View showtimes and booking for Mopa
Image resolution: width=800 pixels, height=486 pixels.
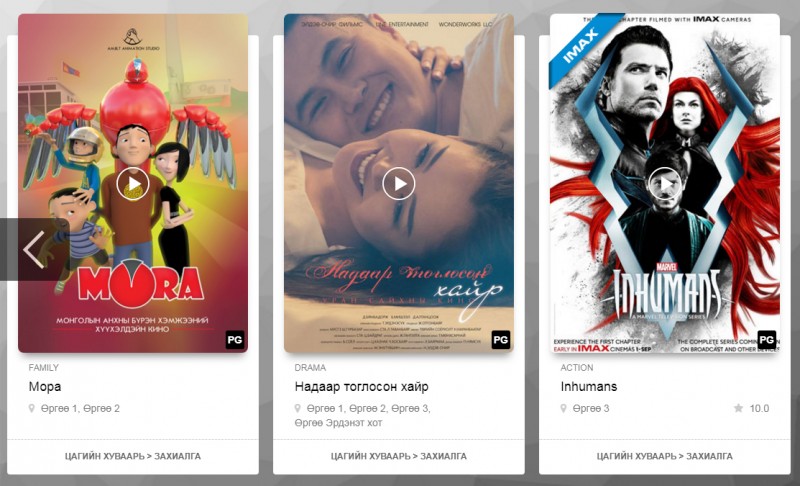pyautogui.click(x=133, y=456)
